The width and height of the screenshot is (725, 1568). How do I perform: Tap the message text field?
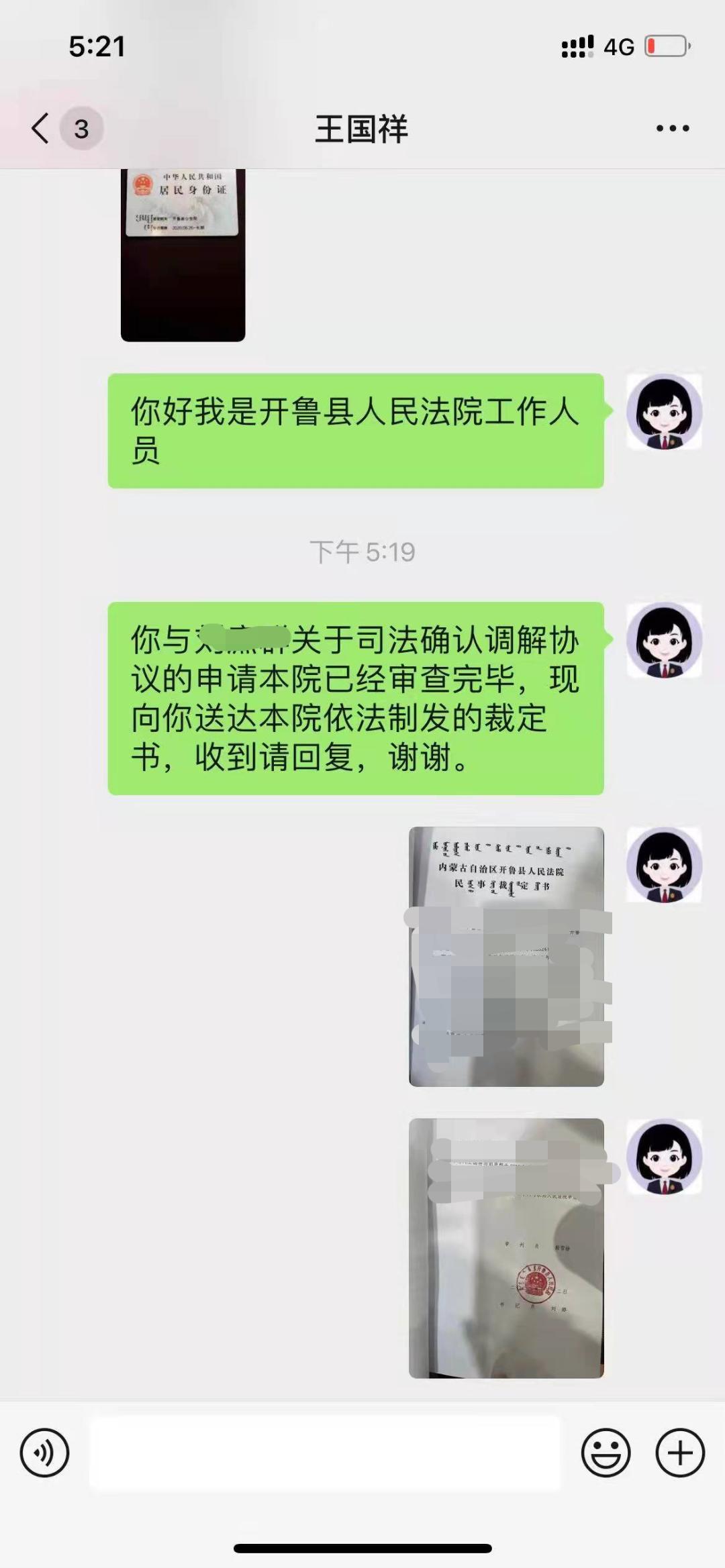pyautogui.click(x=325, y=1453)
